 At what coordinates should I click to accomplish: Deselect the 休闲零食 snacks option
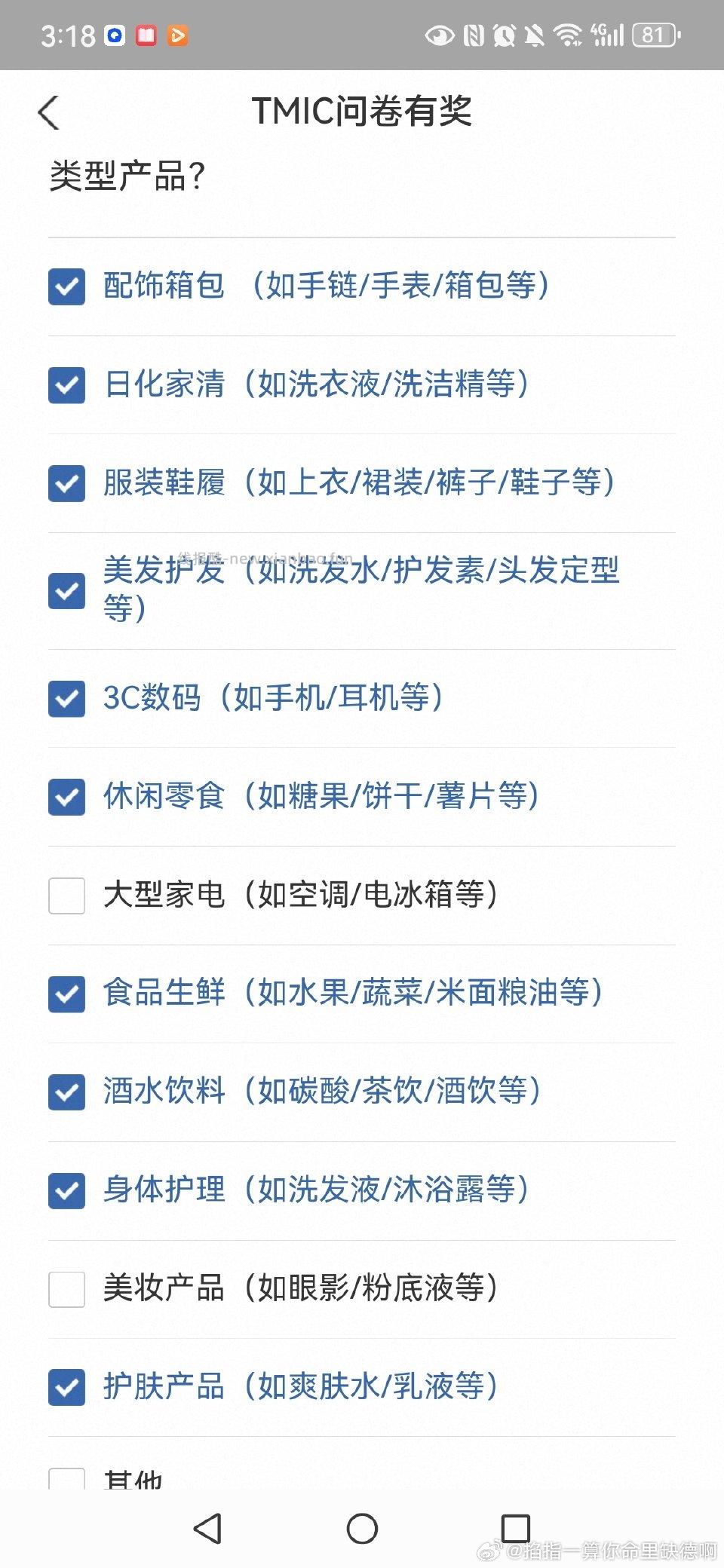(x=66, y=798)
